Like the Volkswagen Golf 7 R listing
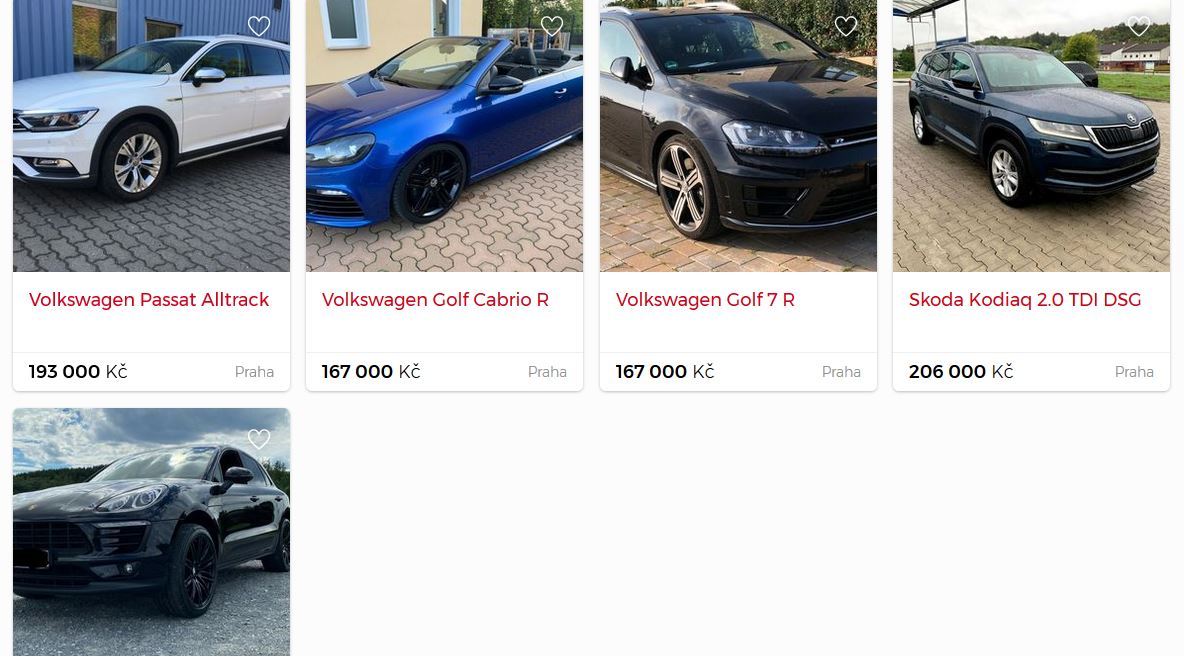The image size is (1184, 656). click(x=846, y=27)
